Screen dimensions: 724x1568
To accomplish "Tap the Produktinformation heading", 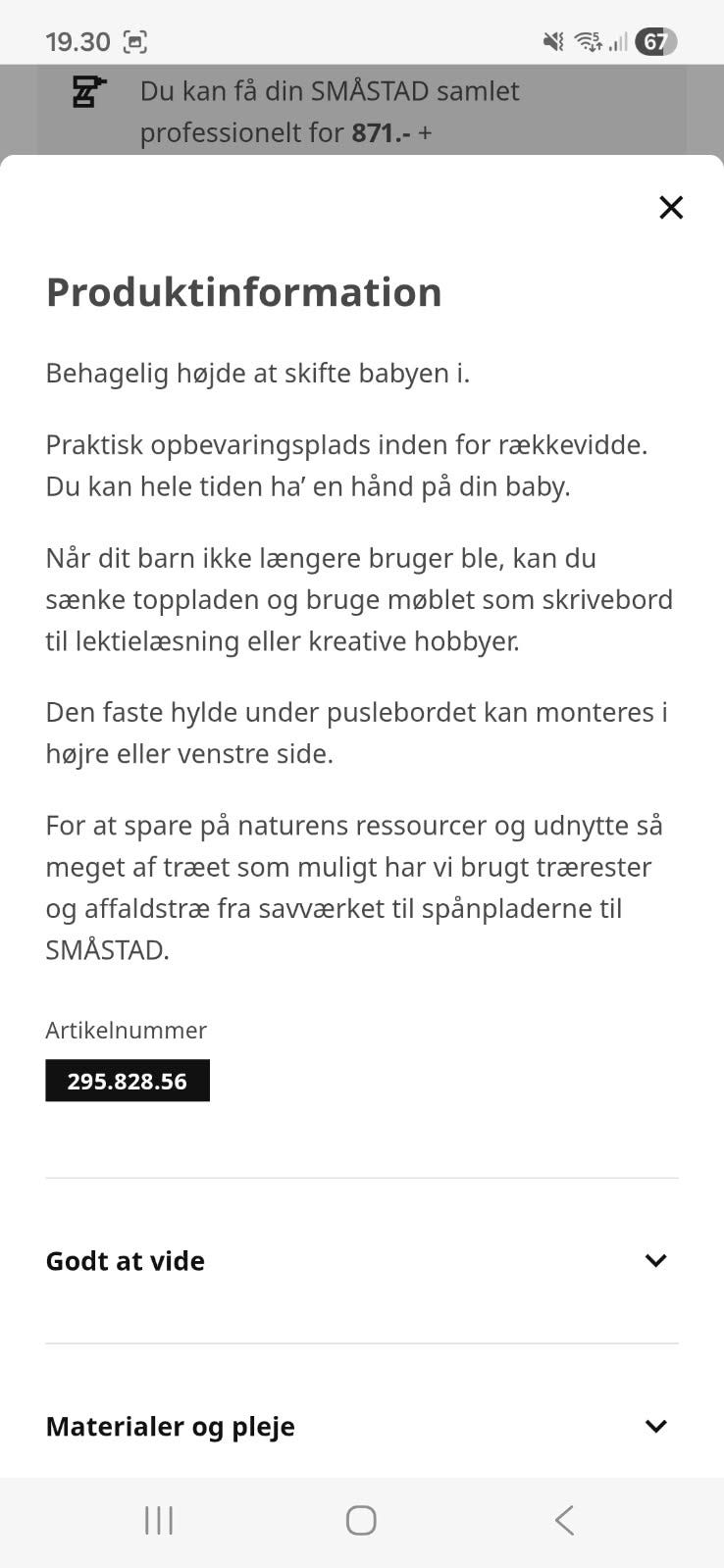I will tap(243, 291).
